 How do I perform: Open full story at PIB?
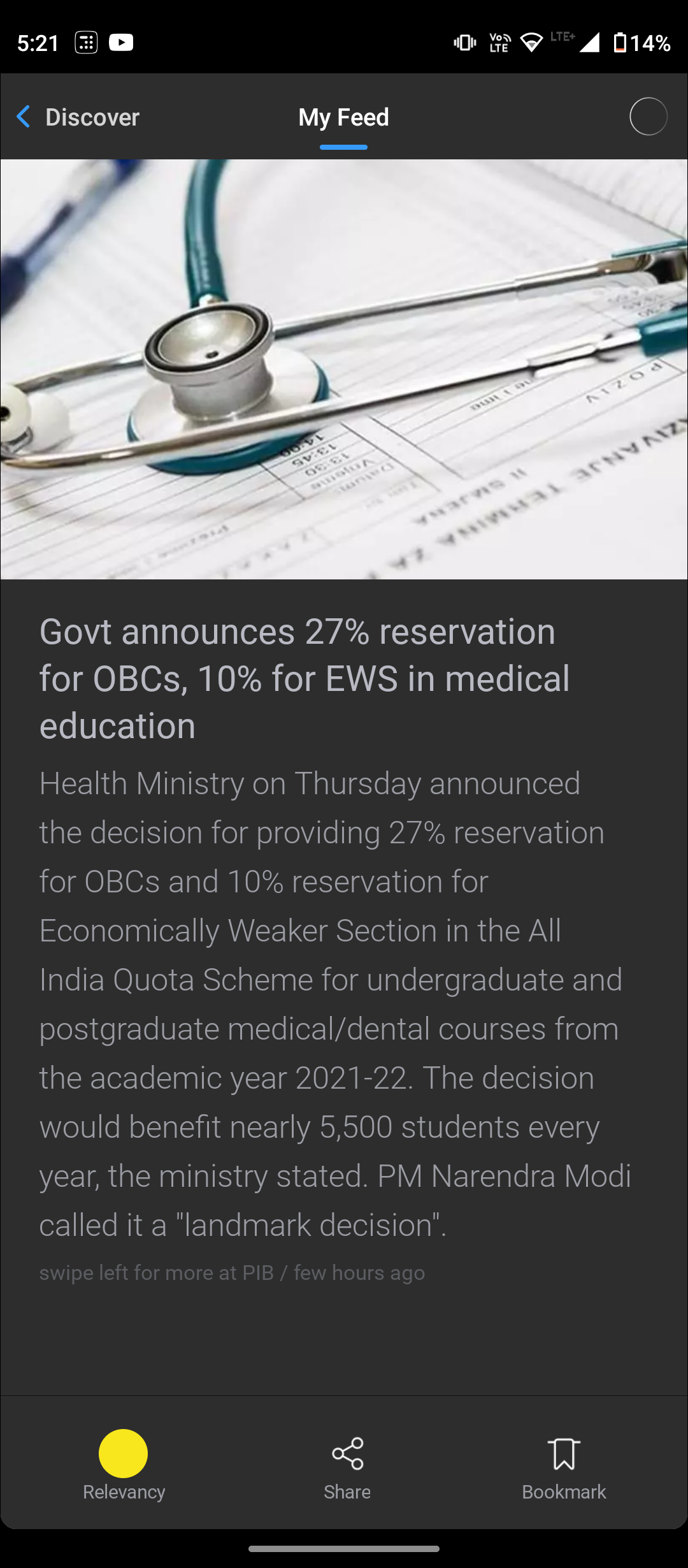pos(232,1273)
